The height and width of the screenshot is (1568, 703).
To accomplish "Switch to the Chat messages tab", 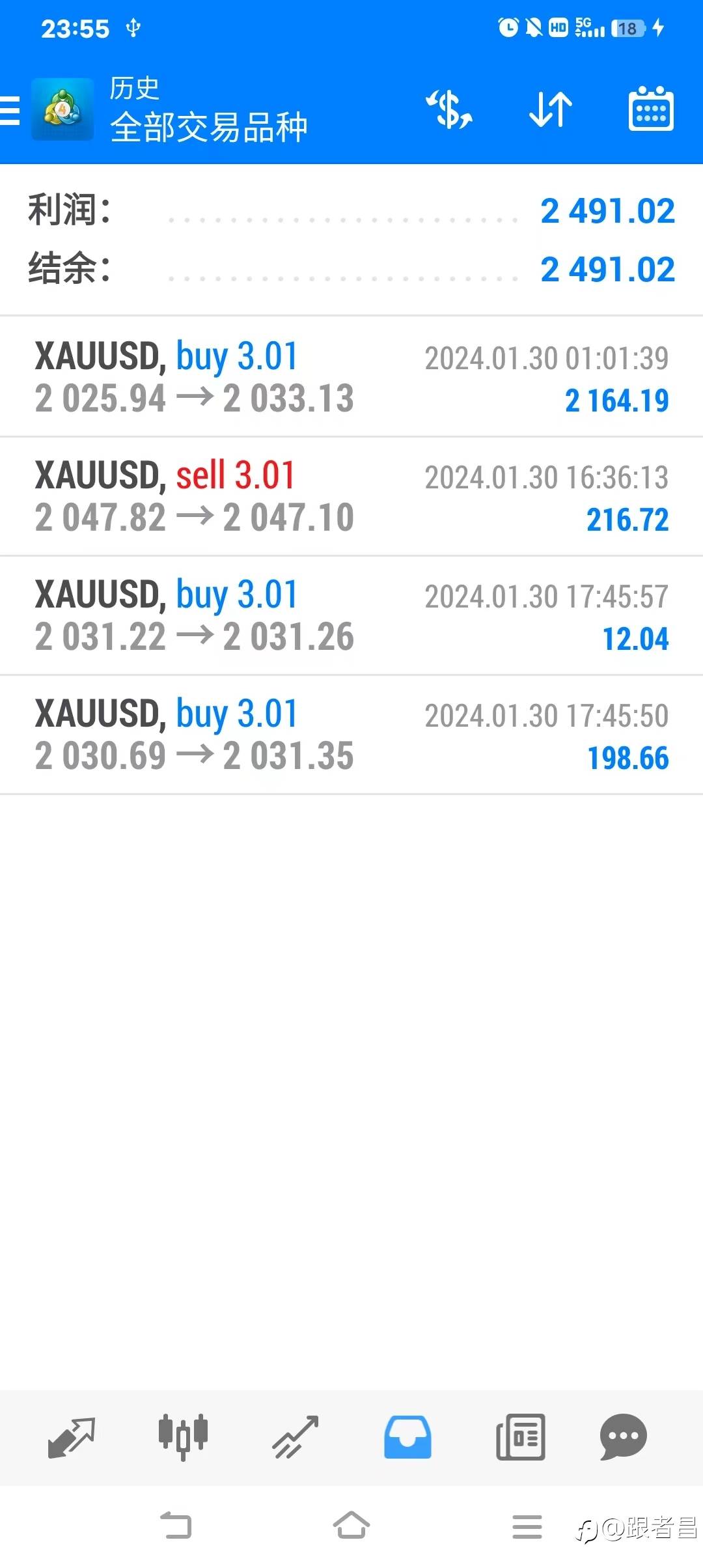I will 623,1436.
